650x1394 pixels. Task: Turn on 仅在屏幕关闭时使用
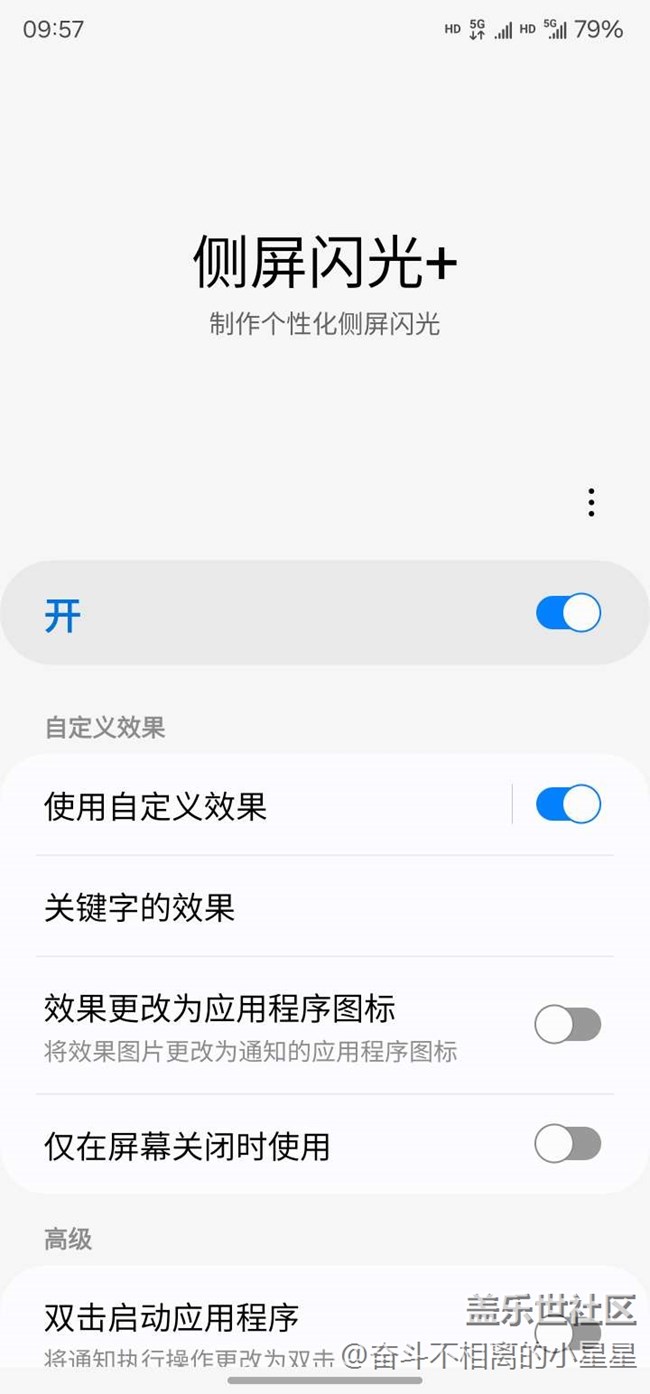click(568, 1144)
